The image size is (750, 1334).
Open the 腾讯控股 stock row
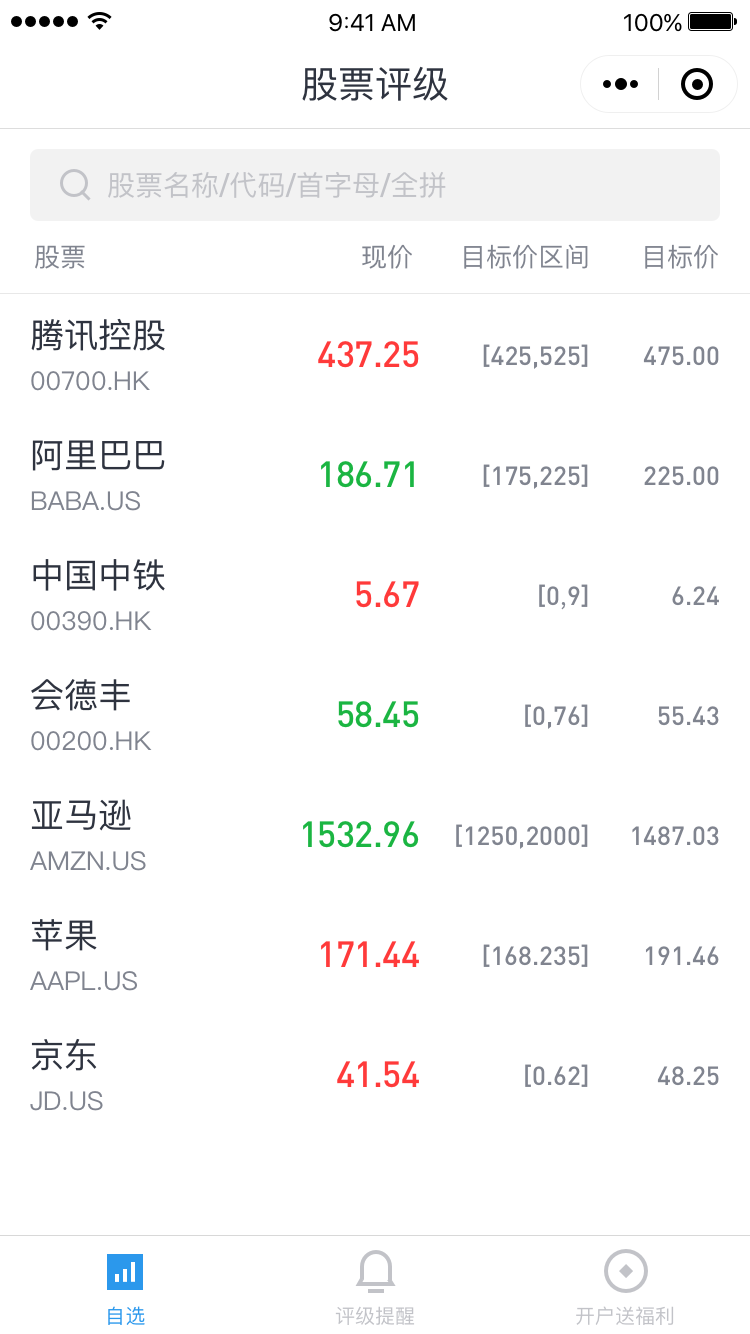(x=375, y=355)
